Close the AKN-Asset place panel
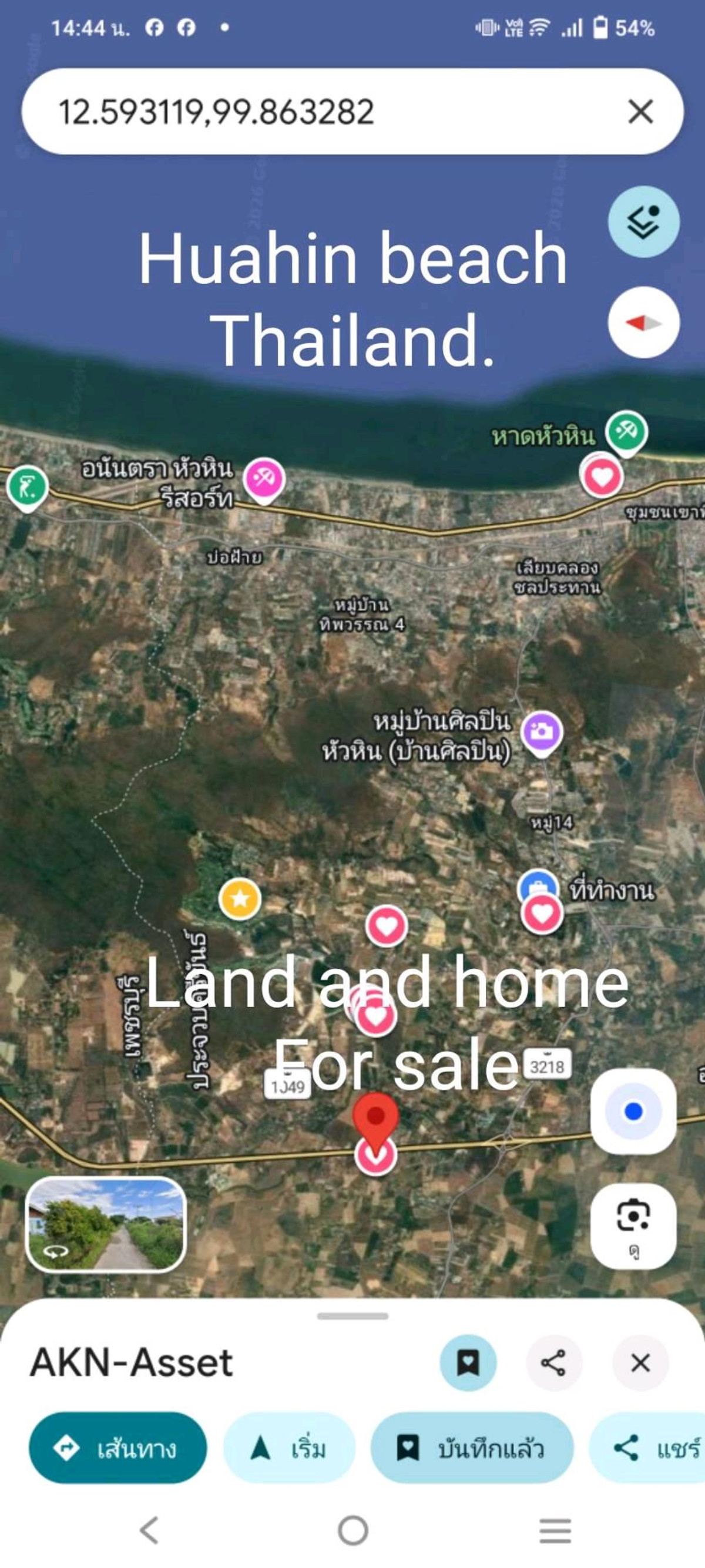705x1568 pixels. (x=640, y=1363)
